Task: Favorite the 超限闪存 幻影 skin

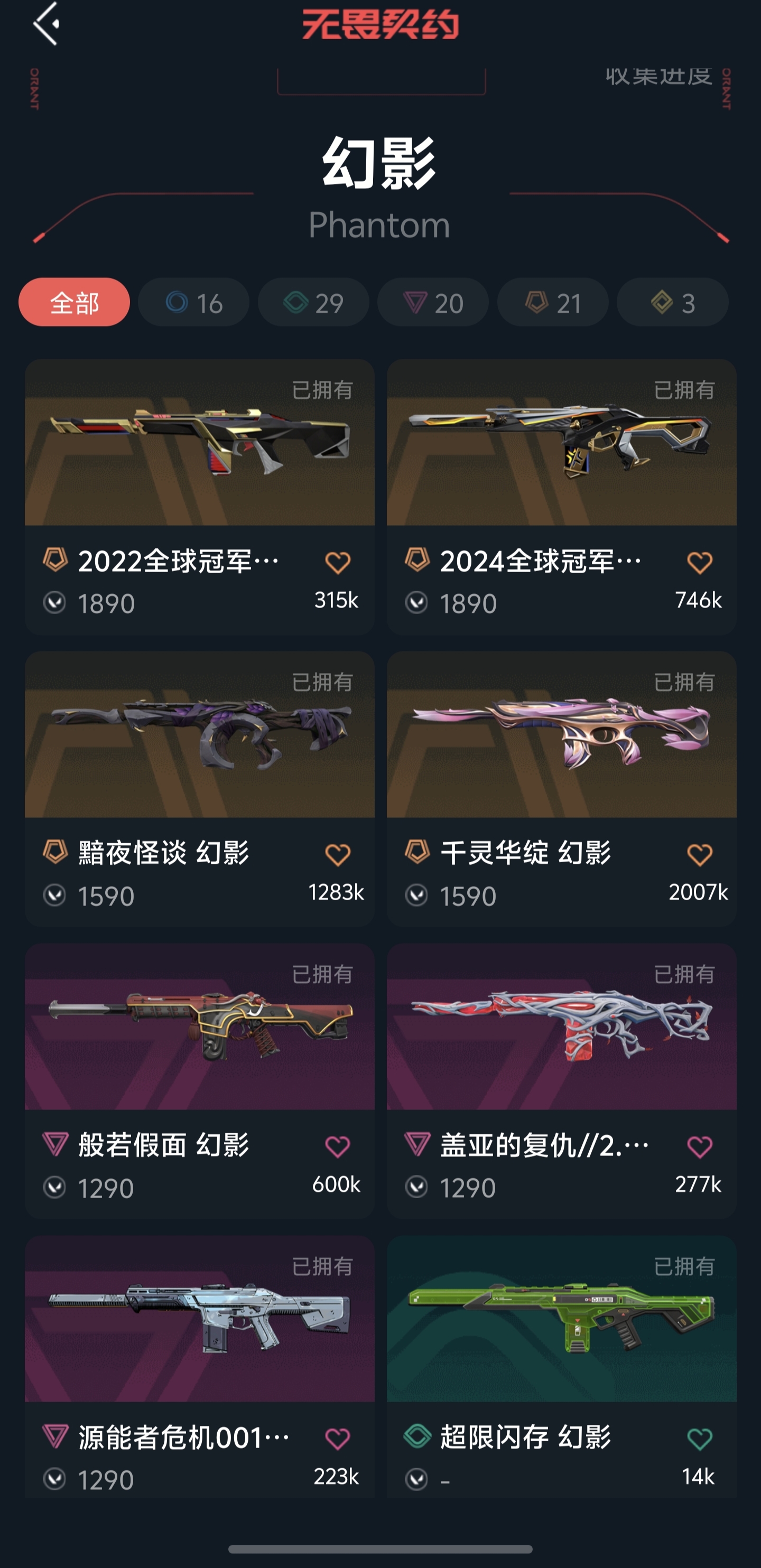Action: coord(700,1440)
